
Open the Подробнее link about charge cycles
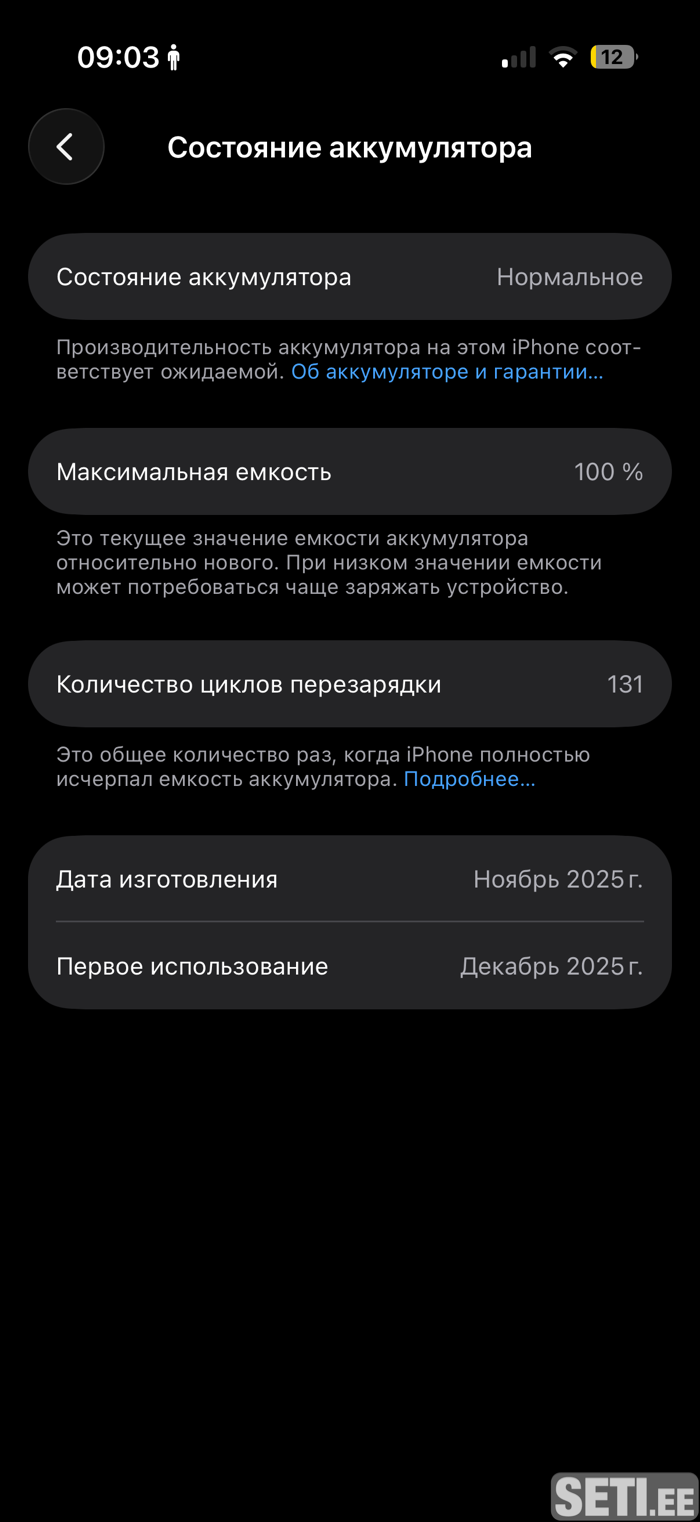pyautogui.click(x=469, y=779)
